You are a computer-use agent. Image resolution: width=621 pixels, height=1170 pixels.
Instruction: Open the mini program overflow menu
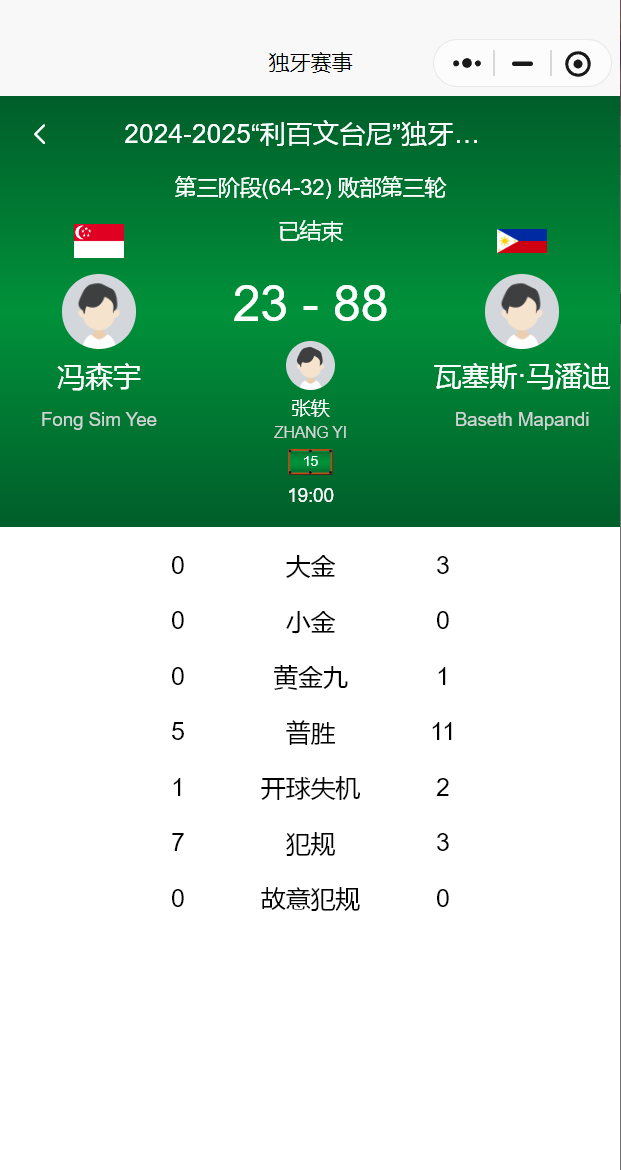point(467,64)
